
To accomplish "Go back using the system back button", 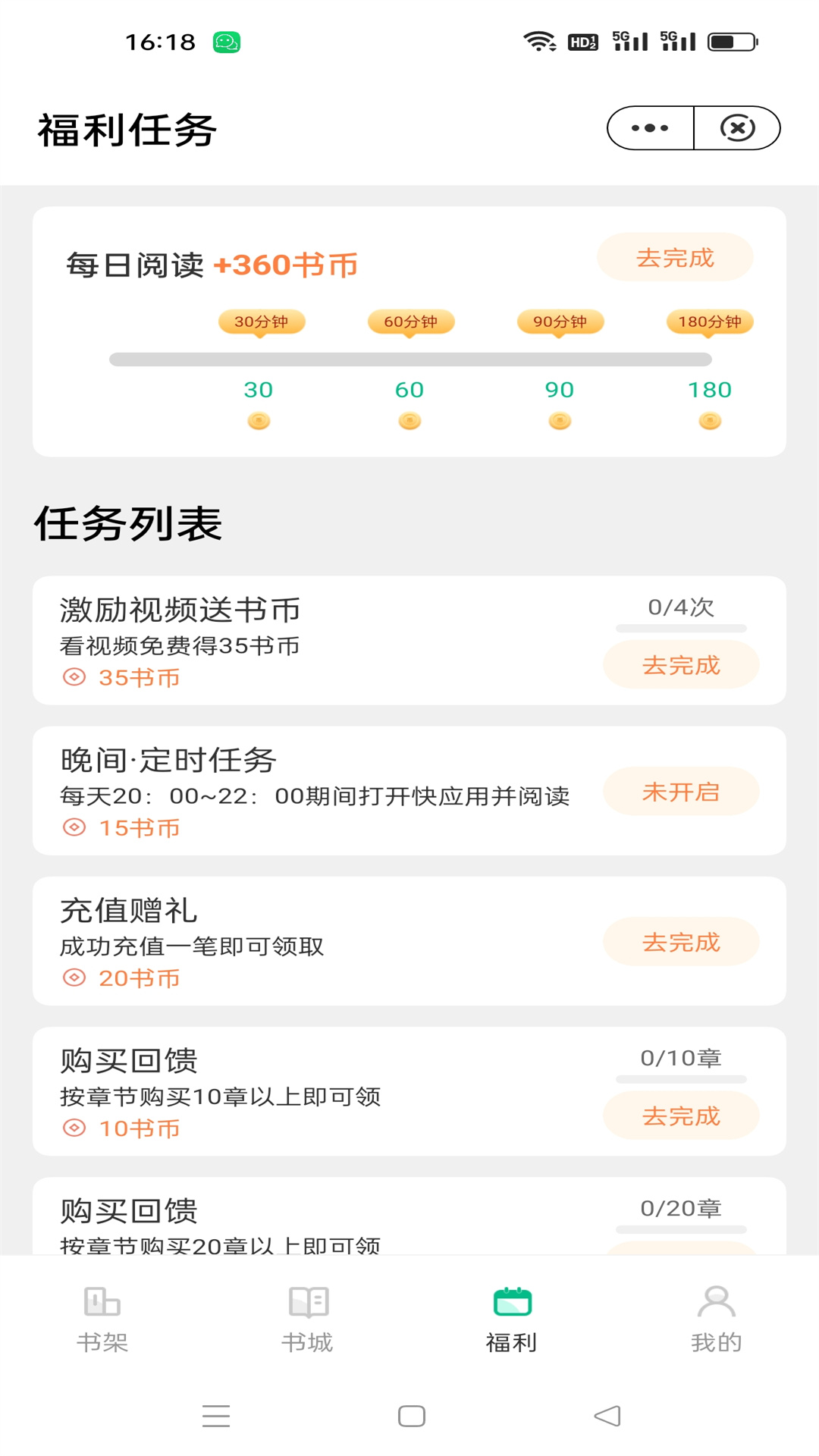I will click(607, 1416).
